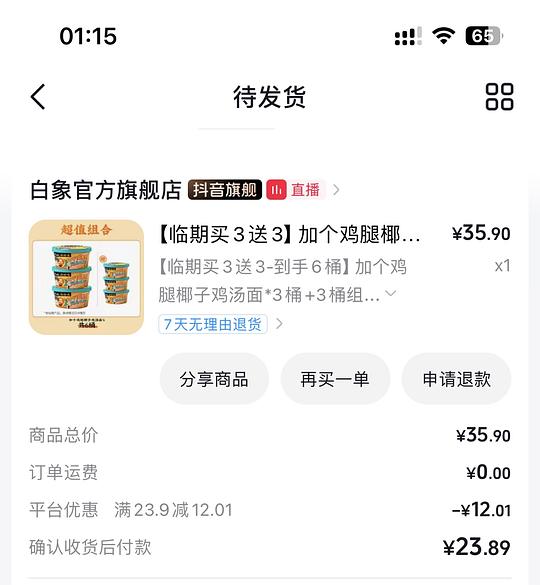View the 7天无理由退货 policy
This screenshot has height=585, width=540.
click(213, 324)
